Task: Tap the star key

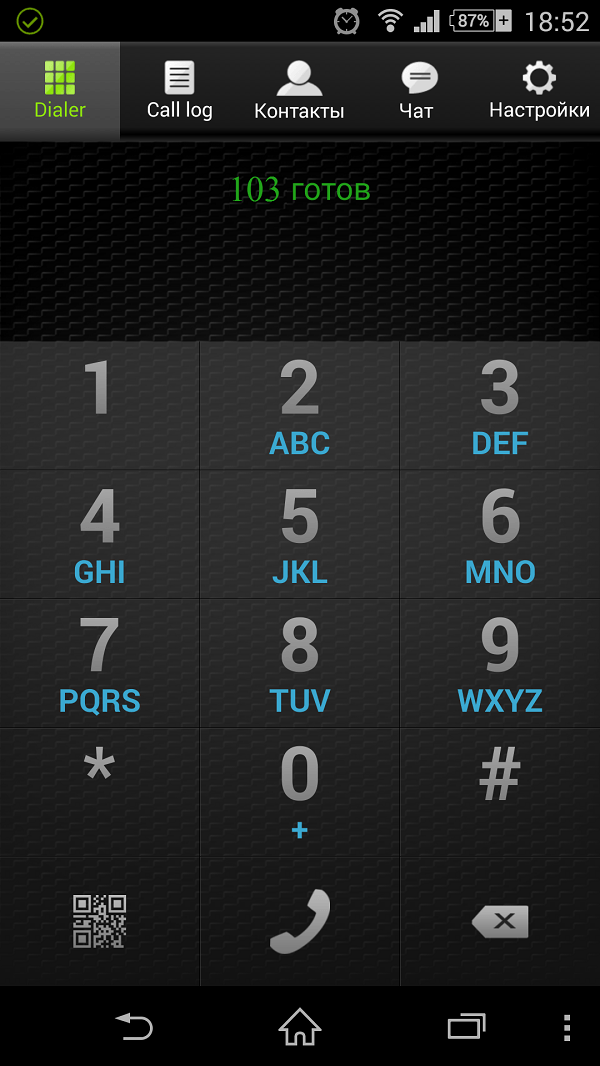Action: point(99,793)
